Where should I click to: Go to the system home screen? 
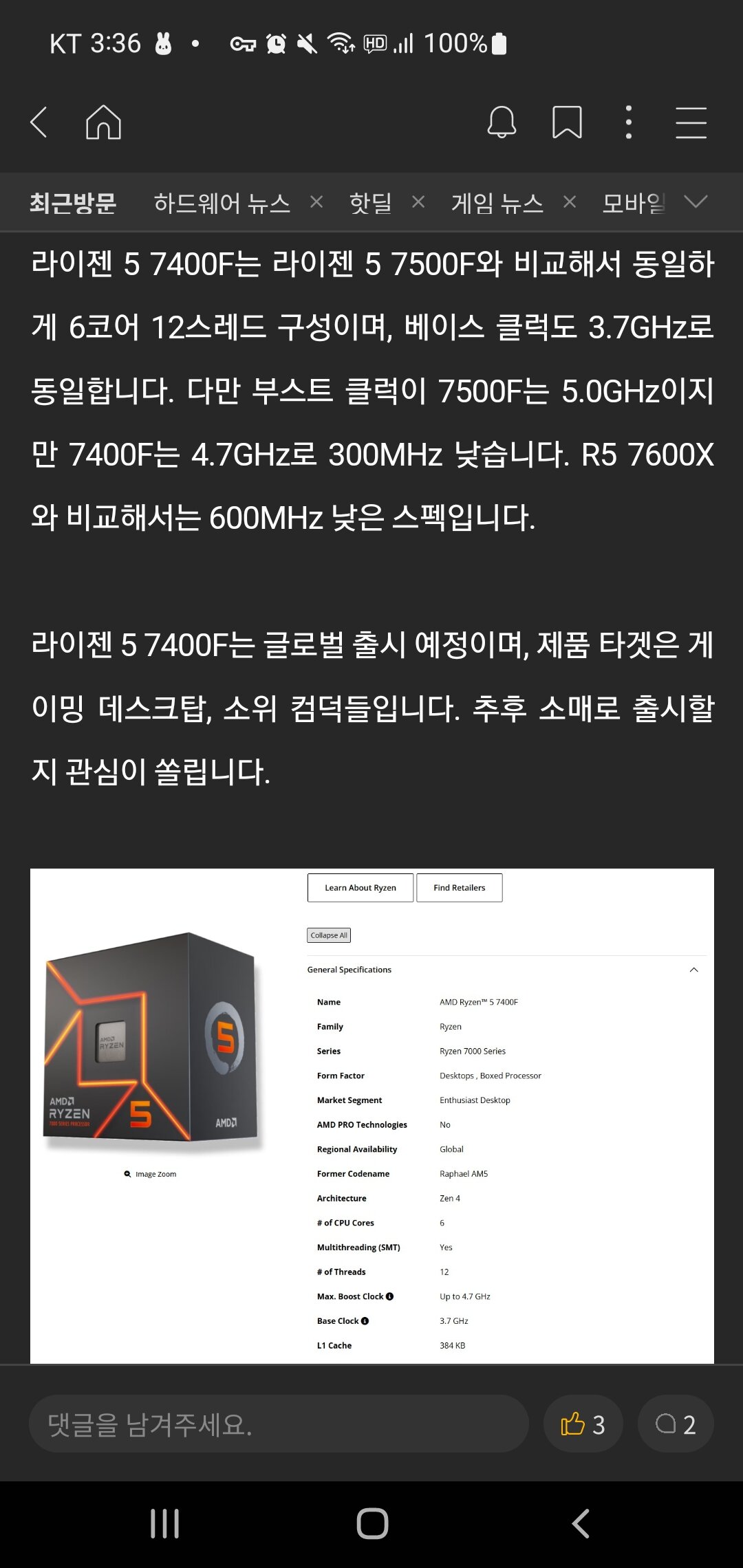click(x=372, y=1523)
